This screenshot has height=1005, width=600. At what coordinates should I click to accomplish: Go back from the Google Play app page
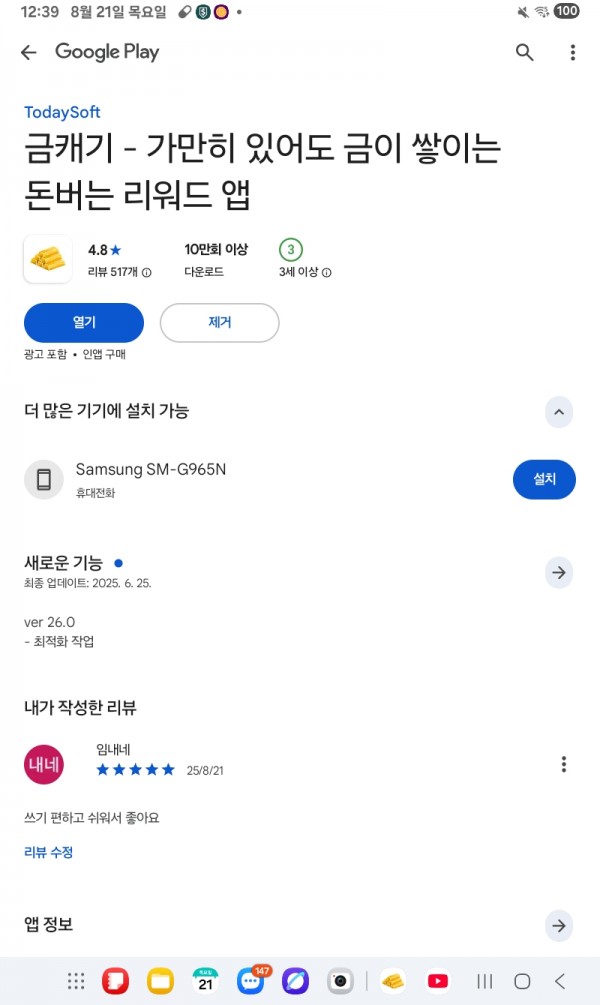29,53
